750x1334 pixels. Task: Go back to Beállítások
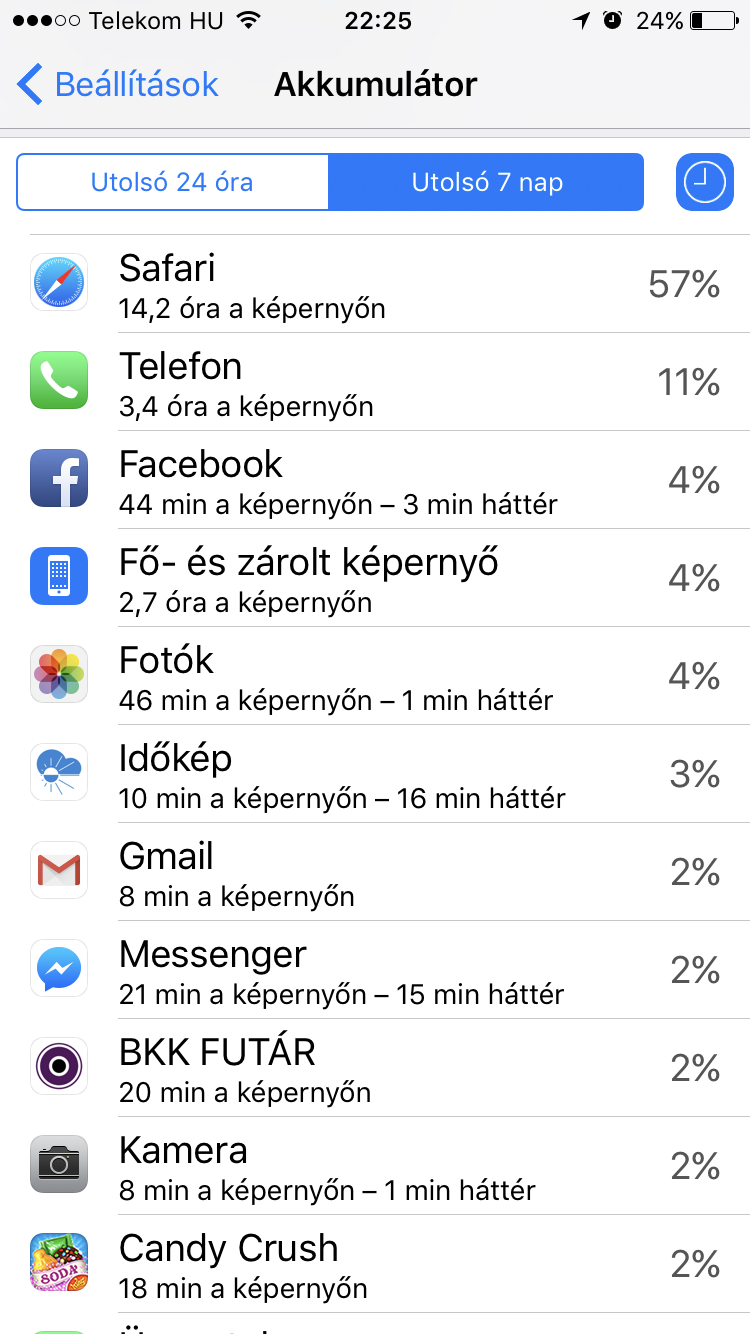click(118, 85)
